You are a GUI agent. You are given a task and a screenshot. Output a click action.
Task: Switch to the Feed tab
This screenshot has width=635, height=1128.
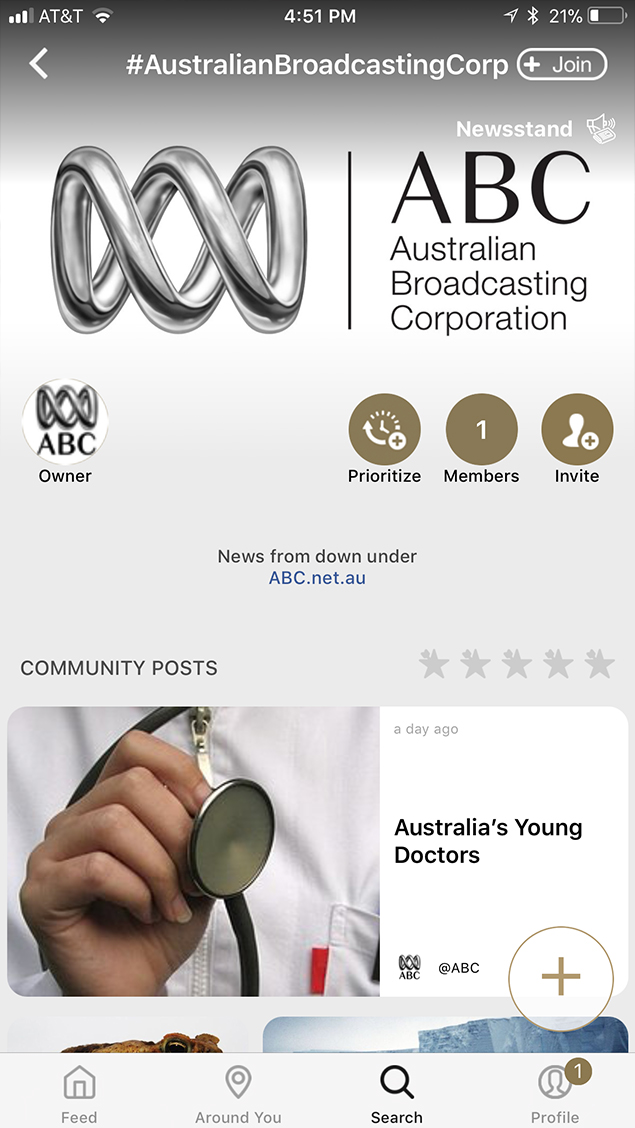pos(79,1093)
